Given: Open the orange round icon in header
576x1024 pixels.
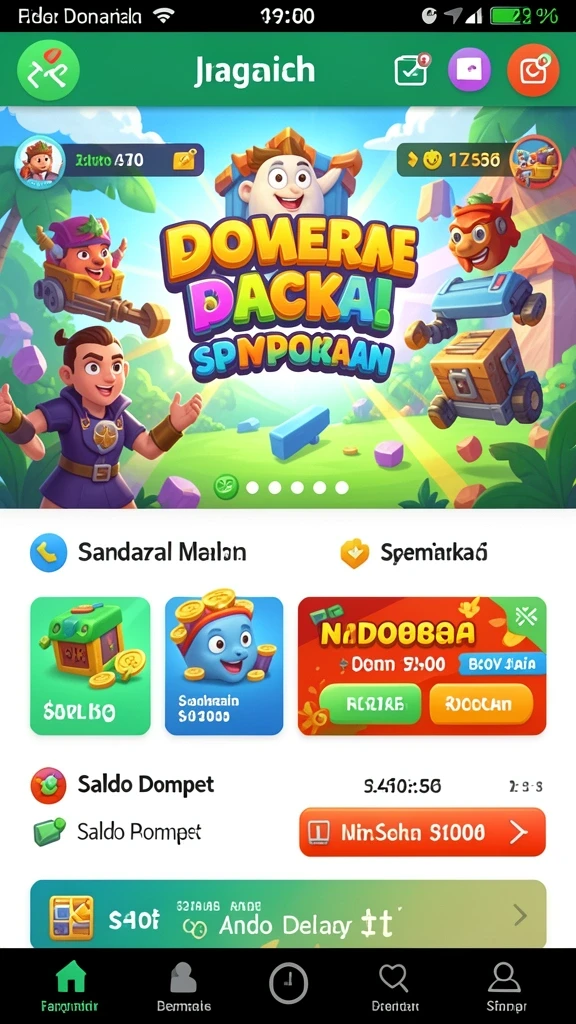Looking at the screenshot, I should (533, 70).
